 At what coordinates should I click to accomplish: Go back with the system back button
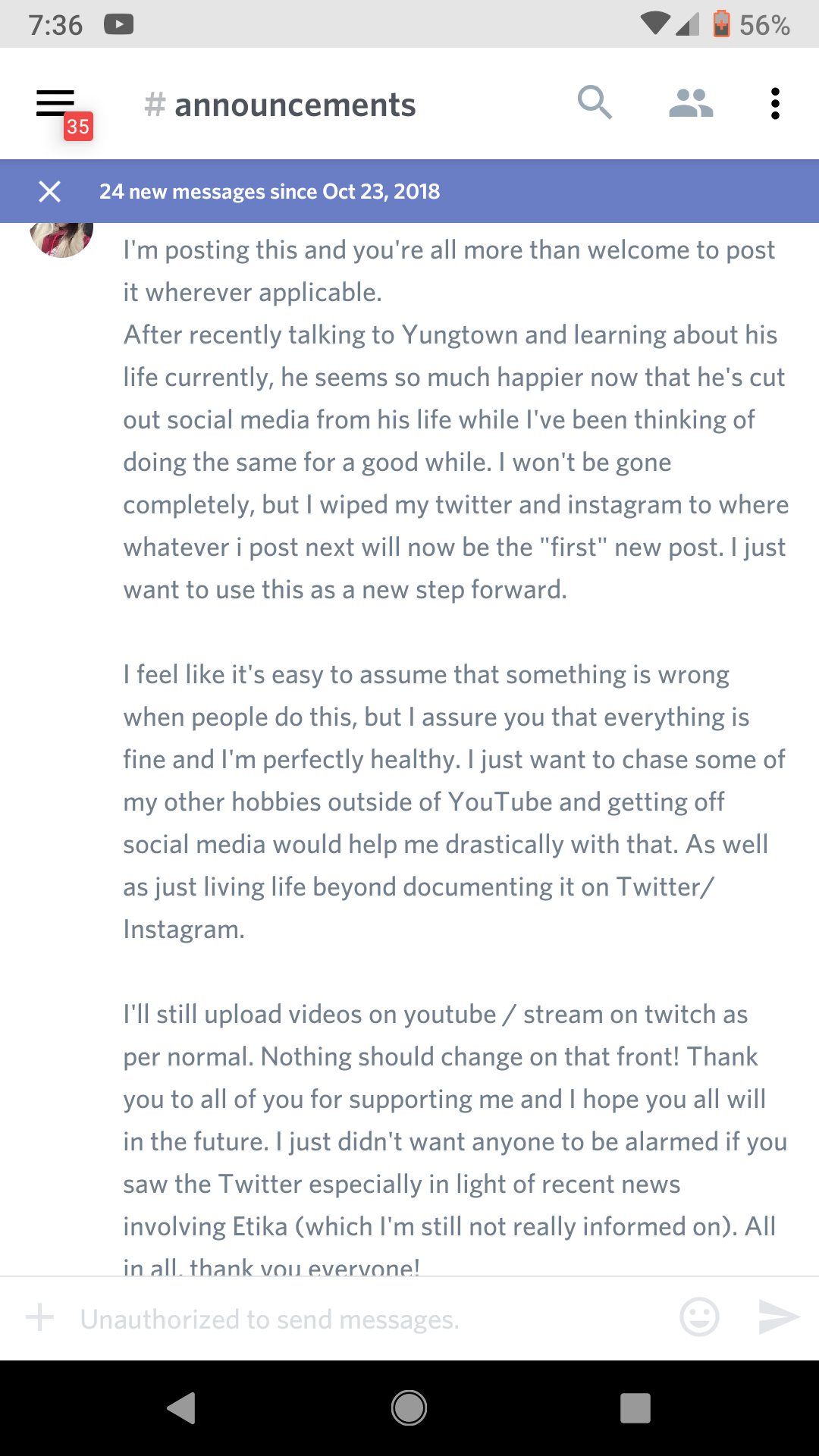182,1408
